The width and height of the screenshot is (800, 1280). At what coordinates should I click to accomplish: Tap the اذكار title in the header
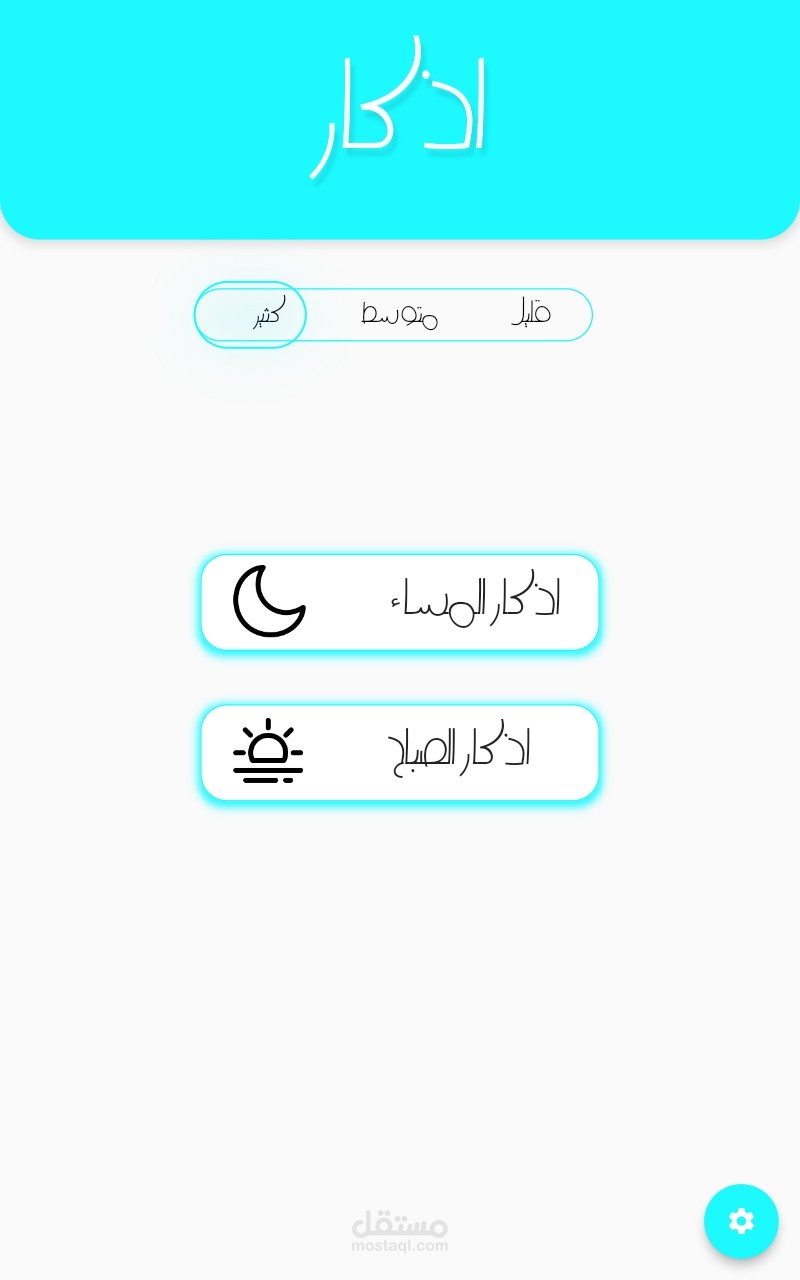[400, 105]
